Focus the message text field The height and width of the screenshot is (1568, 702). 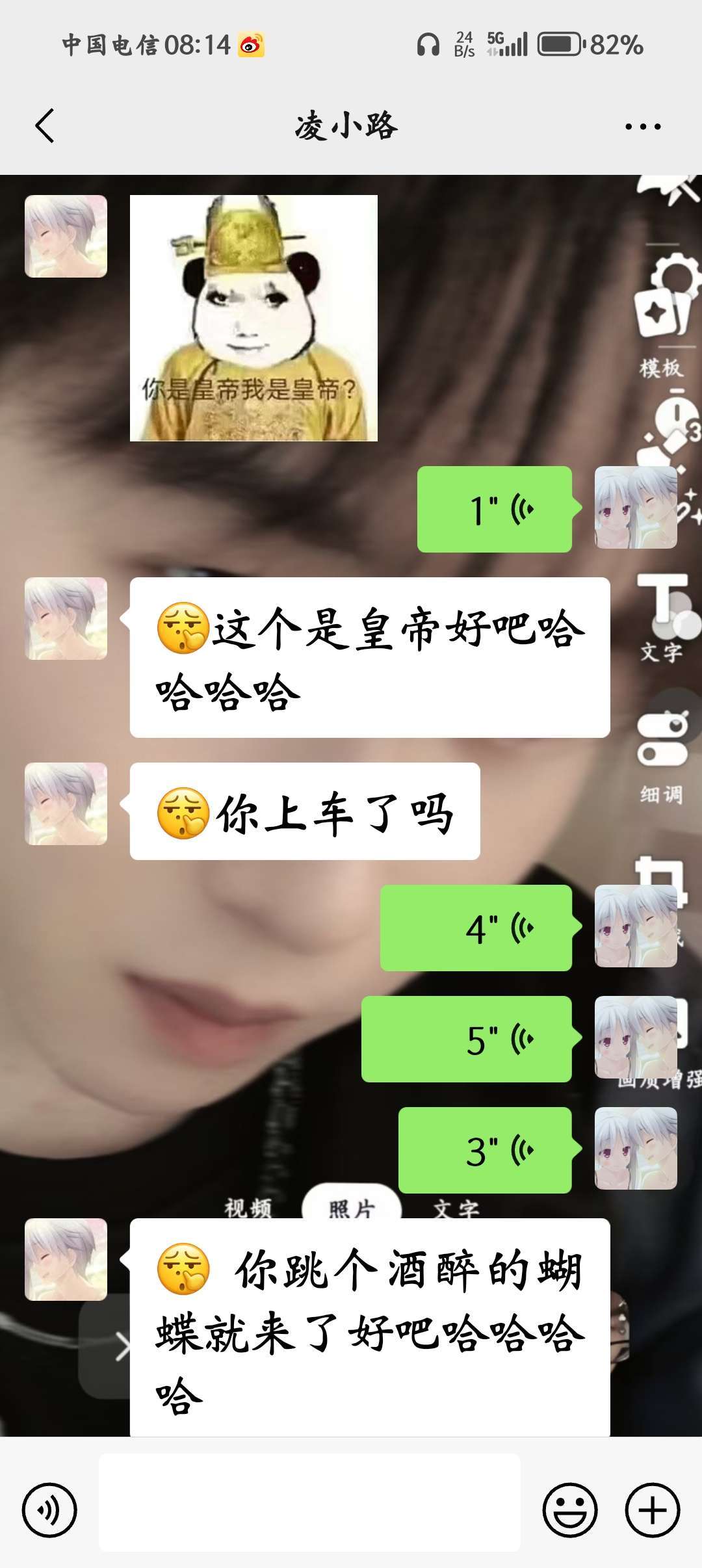309,1502
